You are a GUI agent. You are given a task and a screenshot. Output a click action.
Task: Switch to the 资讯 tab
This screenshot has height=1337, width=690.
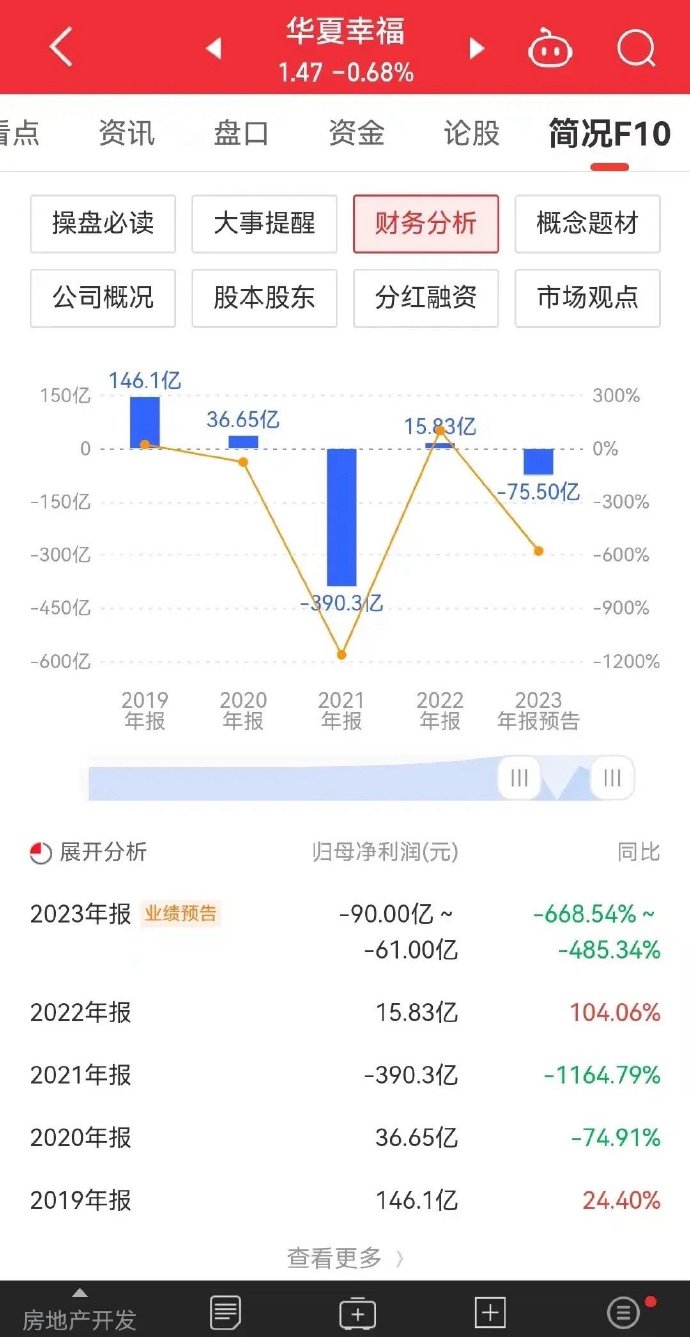[127, 133]
